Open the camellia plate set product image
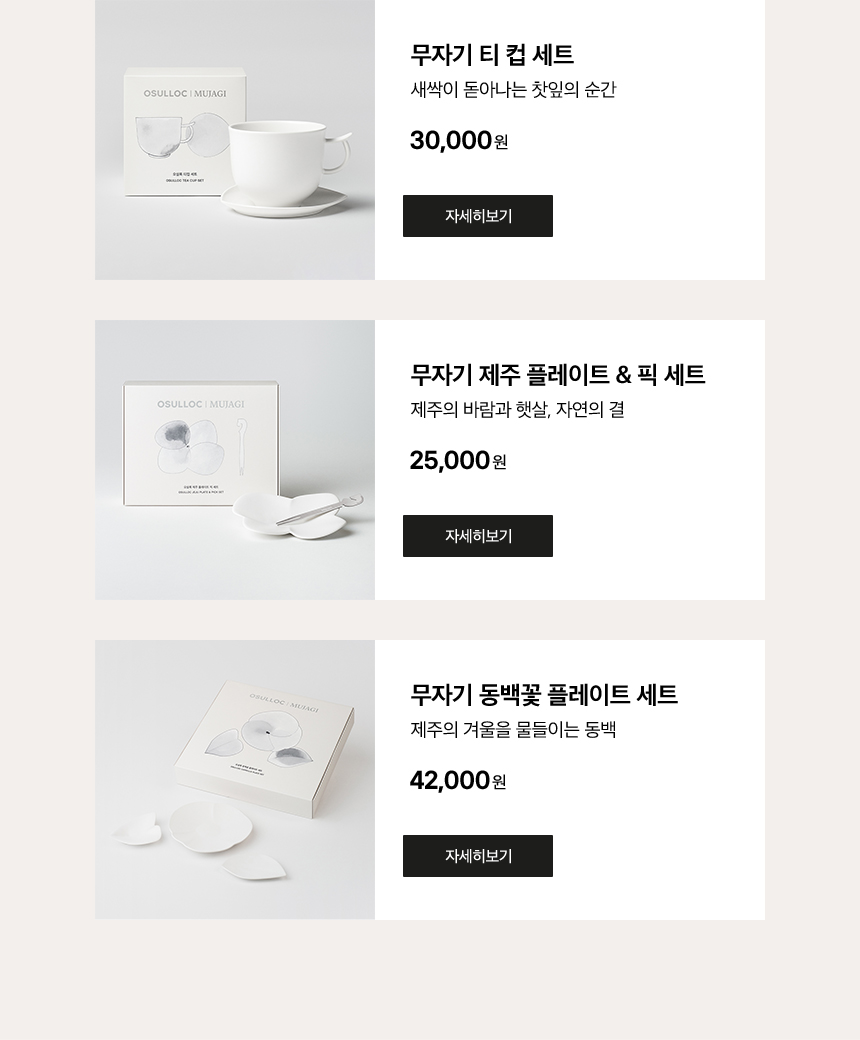 [x=235, y=780]
